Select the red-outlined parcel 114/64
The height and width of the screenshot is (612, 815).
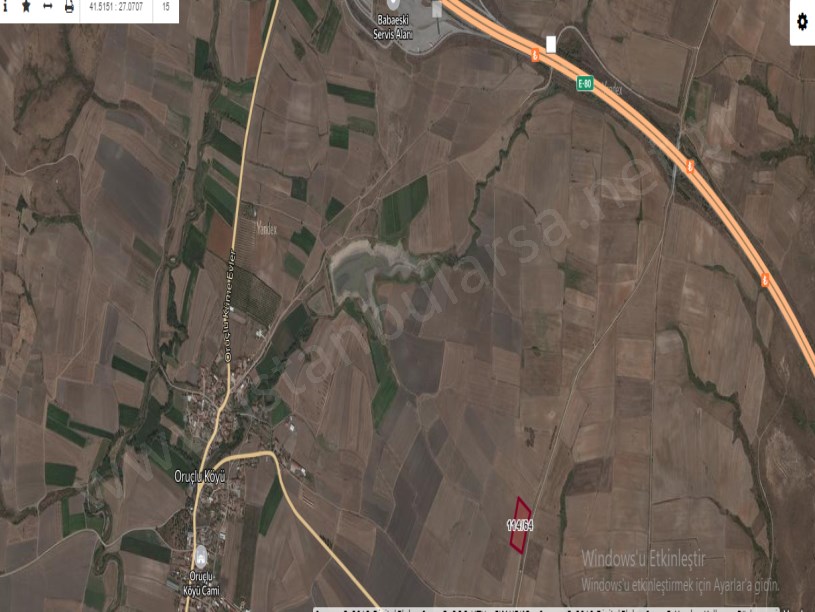click(520, 525)
